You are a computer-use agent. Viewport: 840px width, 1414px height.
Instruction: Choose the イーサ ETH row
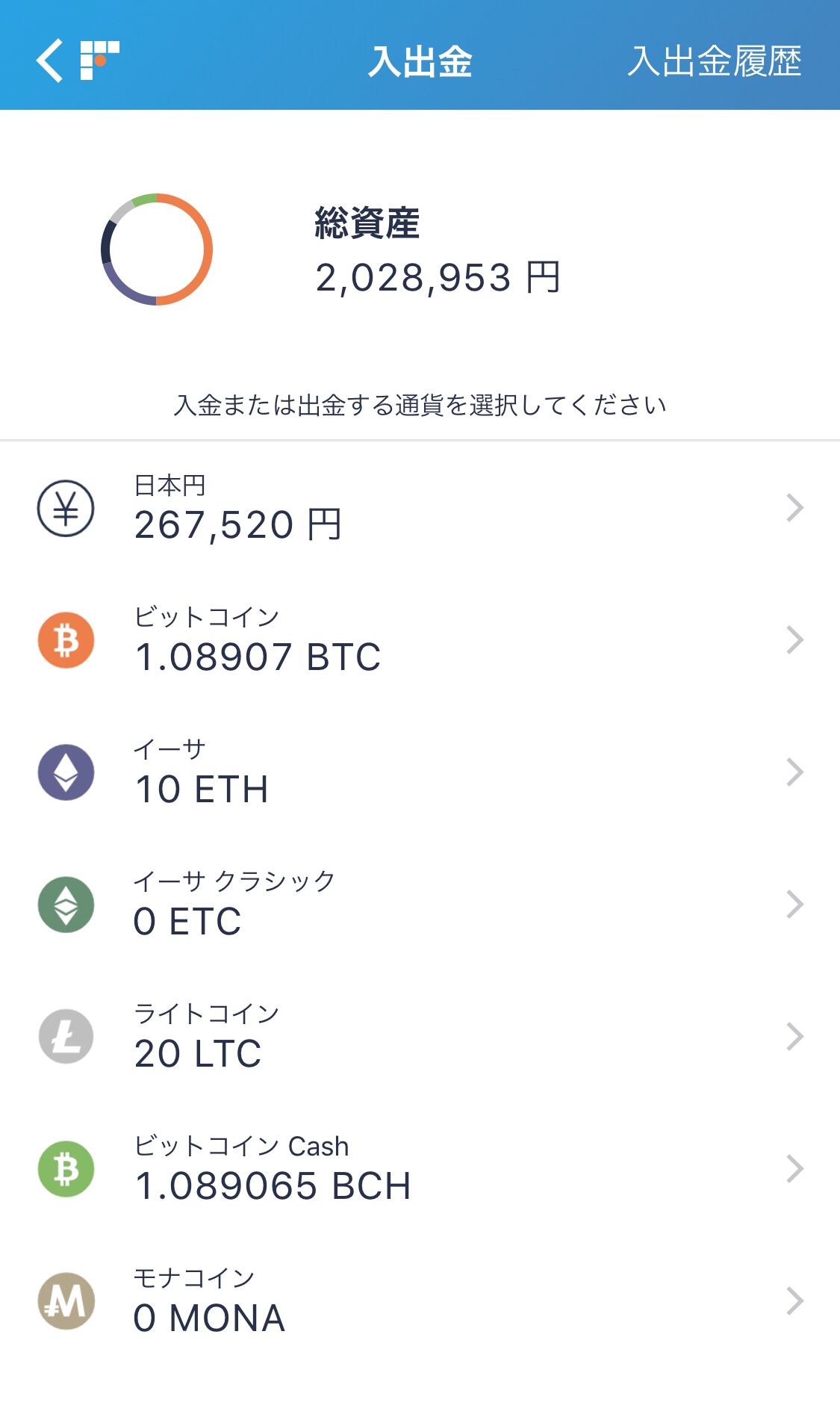[x=420, y=772]
